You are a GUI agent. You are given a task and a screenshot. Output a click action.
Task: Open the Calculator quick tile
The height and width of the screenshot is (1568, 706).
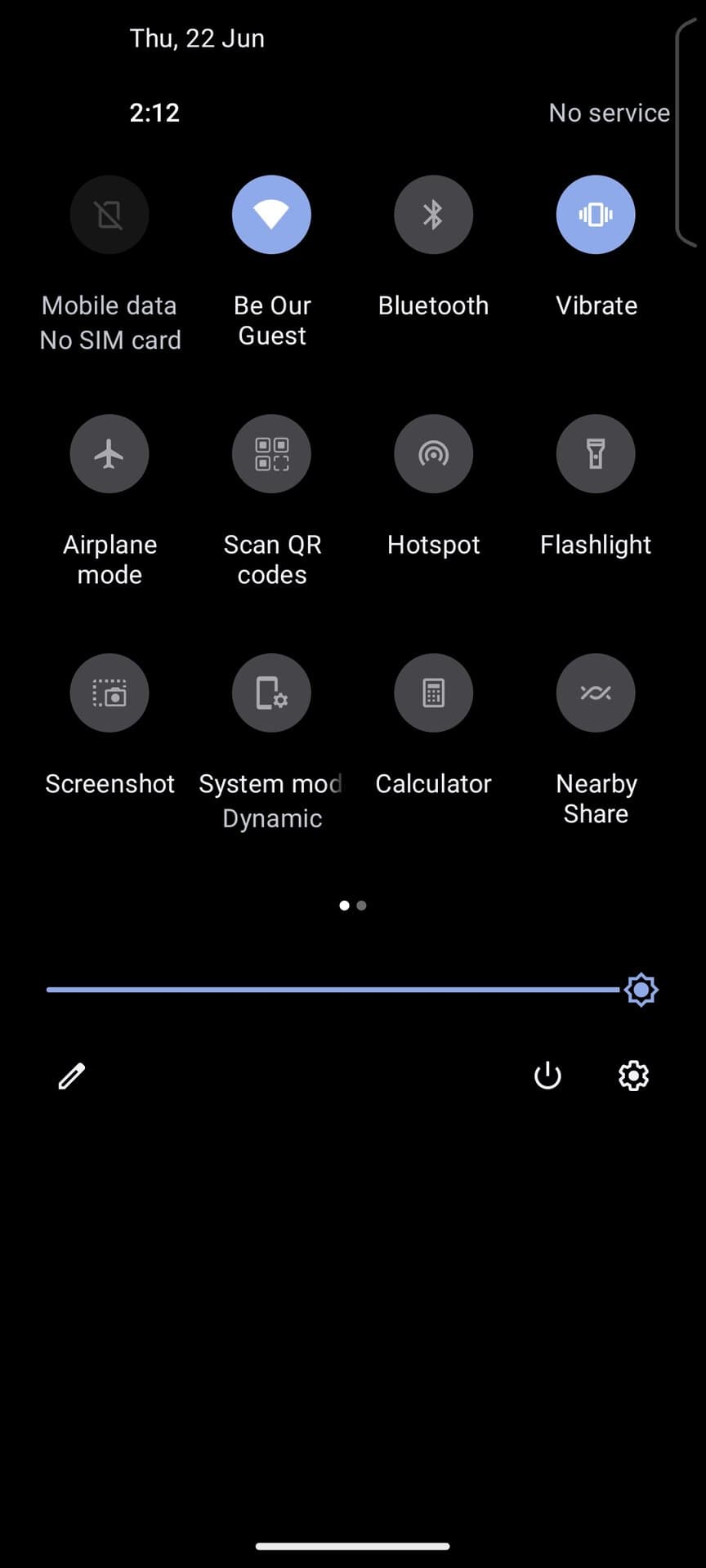pyautogui.click(x=433, y=693)
